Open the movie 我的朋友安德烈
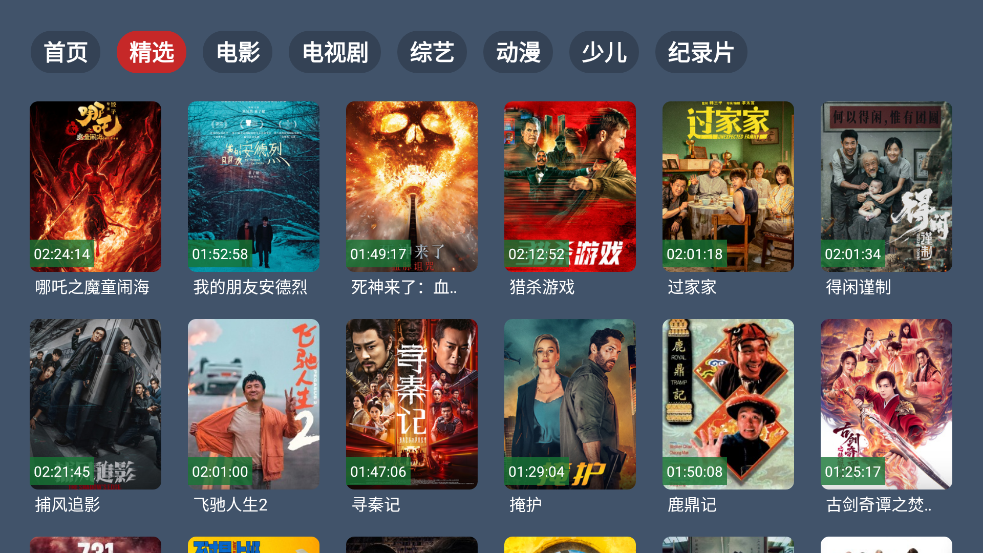 click(253, 186)
